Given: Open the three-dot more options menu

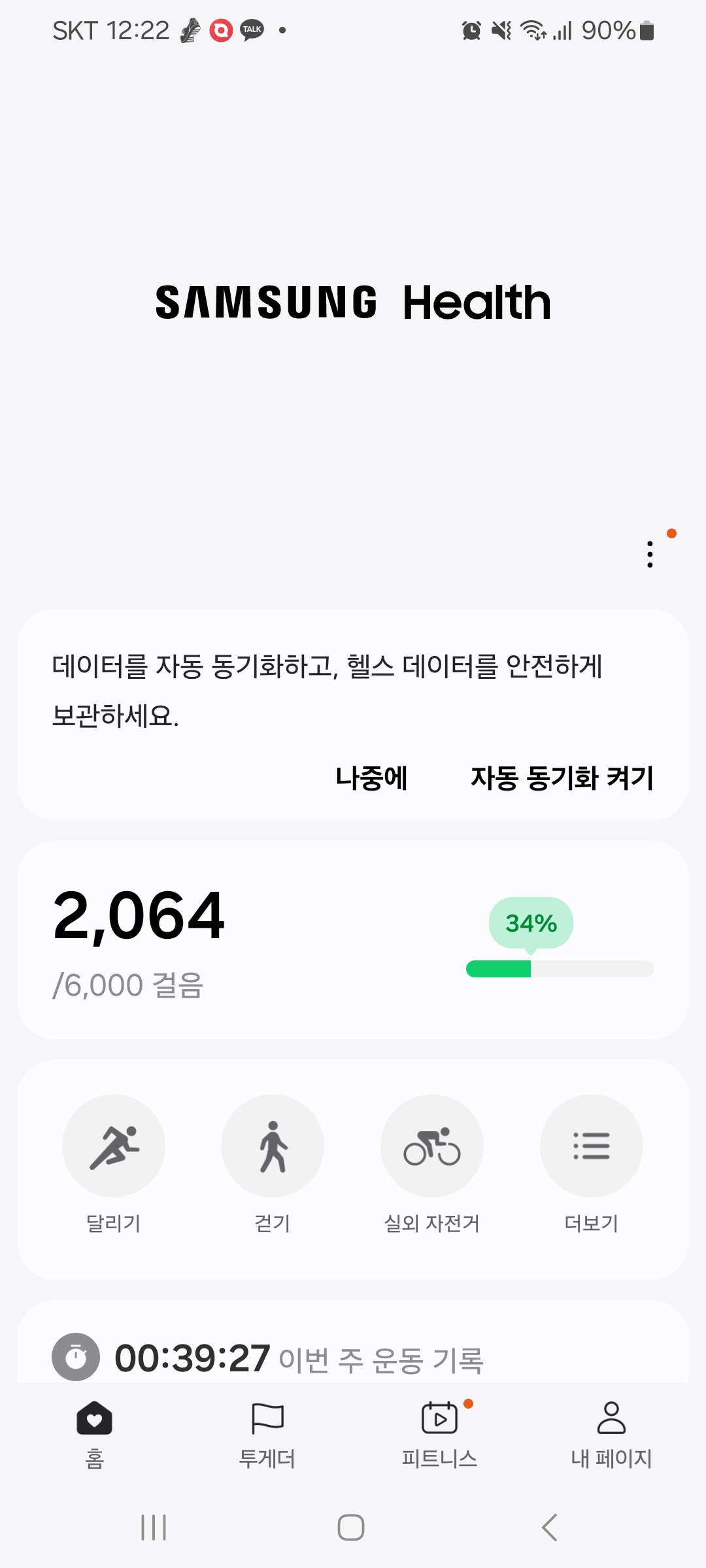Looking at the screenshot, I should point(650,554).
